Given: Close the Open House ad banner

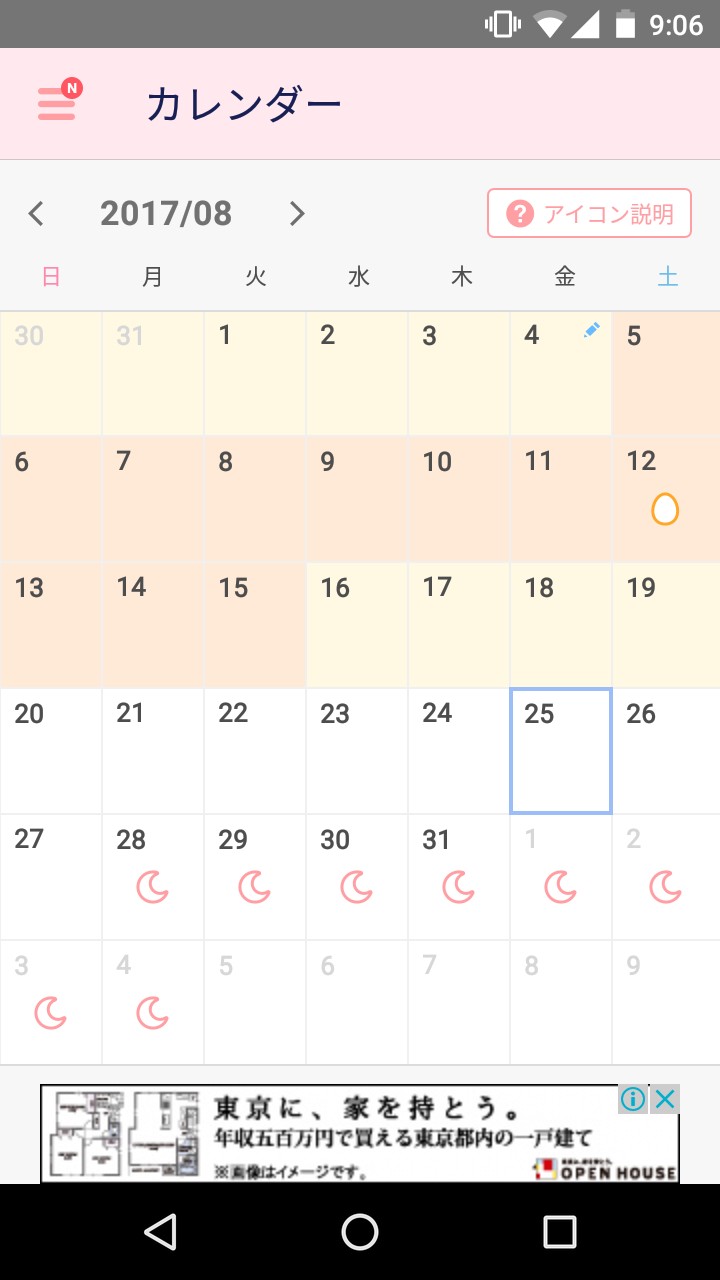Looking at the screenshot, I should point(665,1100).
